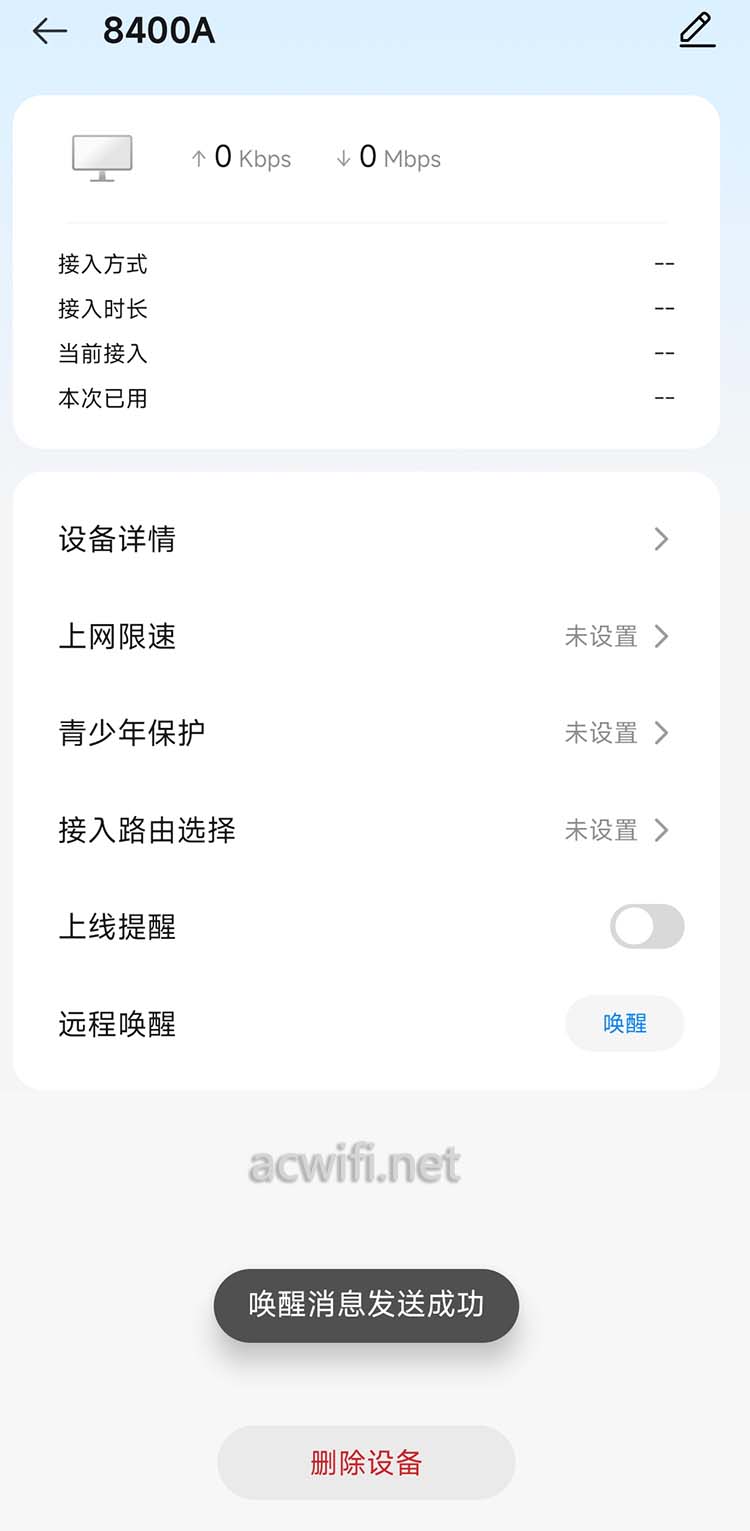Tap 删除设备 to delete the device
Screen dimensions: 750x1531
(366, 1463)
